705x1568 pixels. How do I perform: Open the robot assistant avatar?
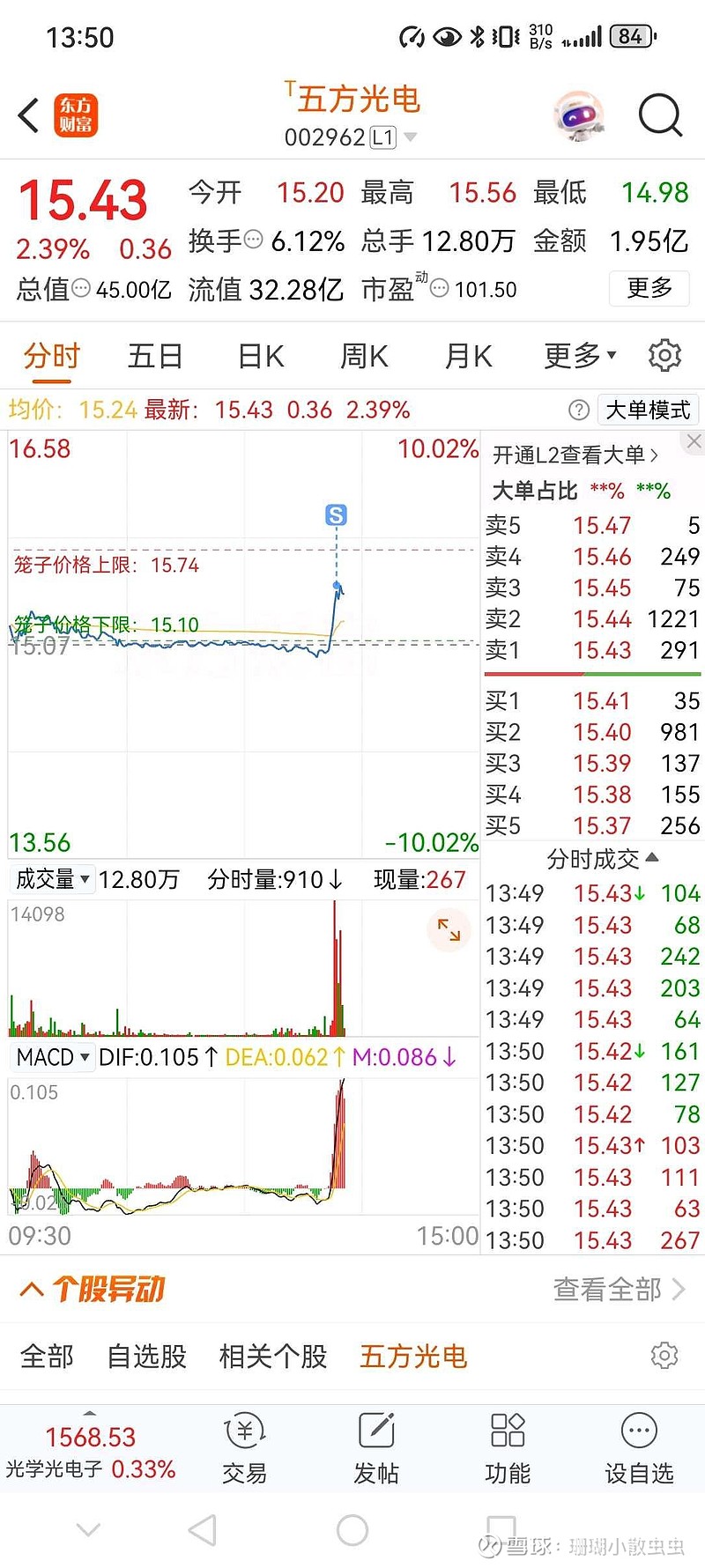click(x=578, y=115)
